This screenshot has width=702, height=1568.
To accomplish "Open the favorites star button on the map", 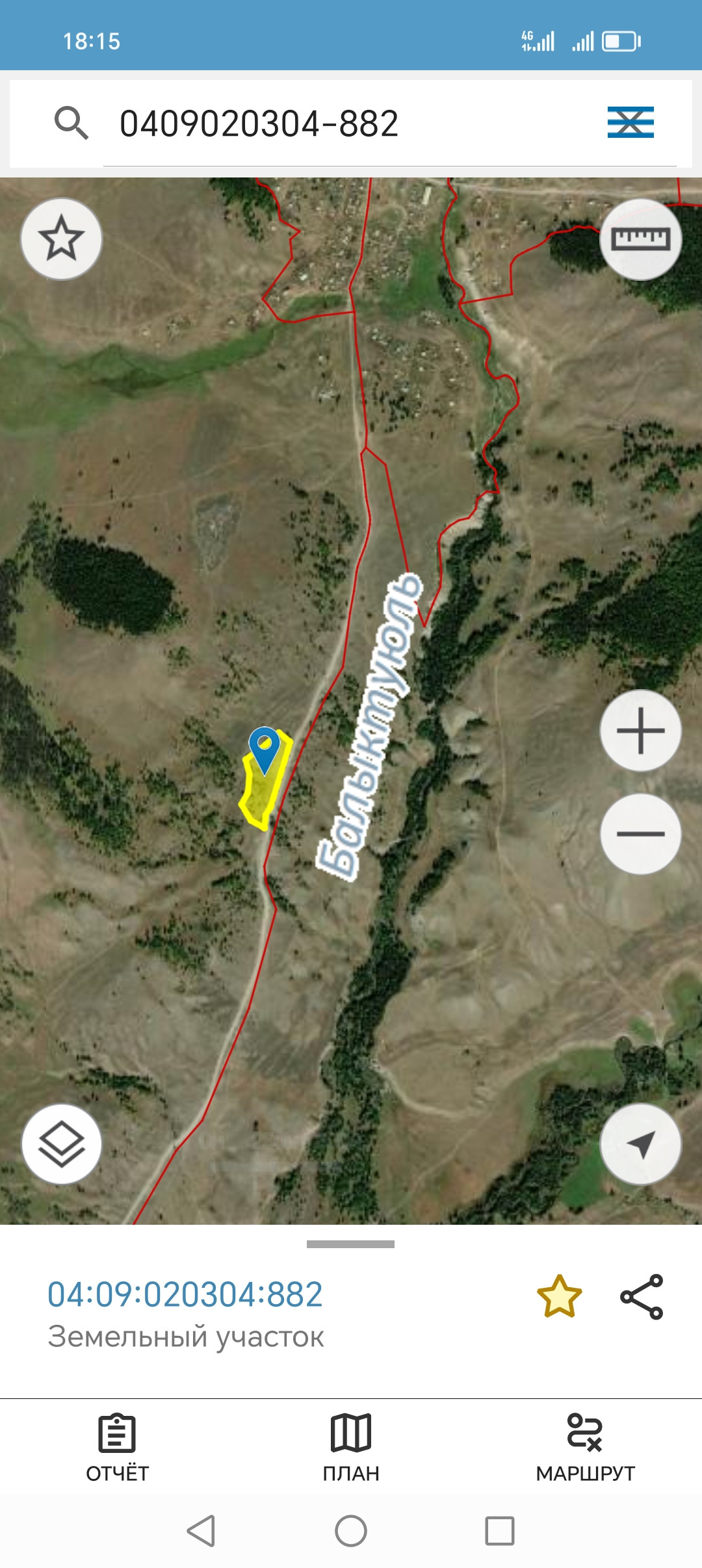I will click(62, 239).
